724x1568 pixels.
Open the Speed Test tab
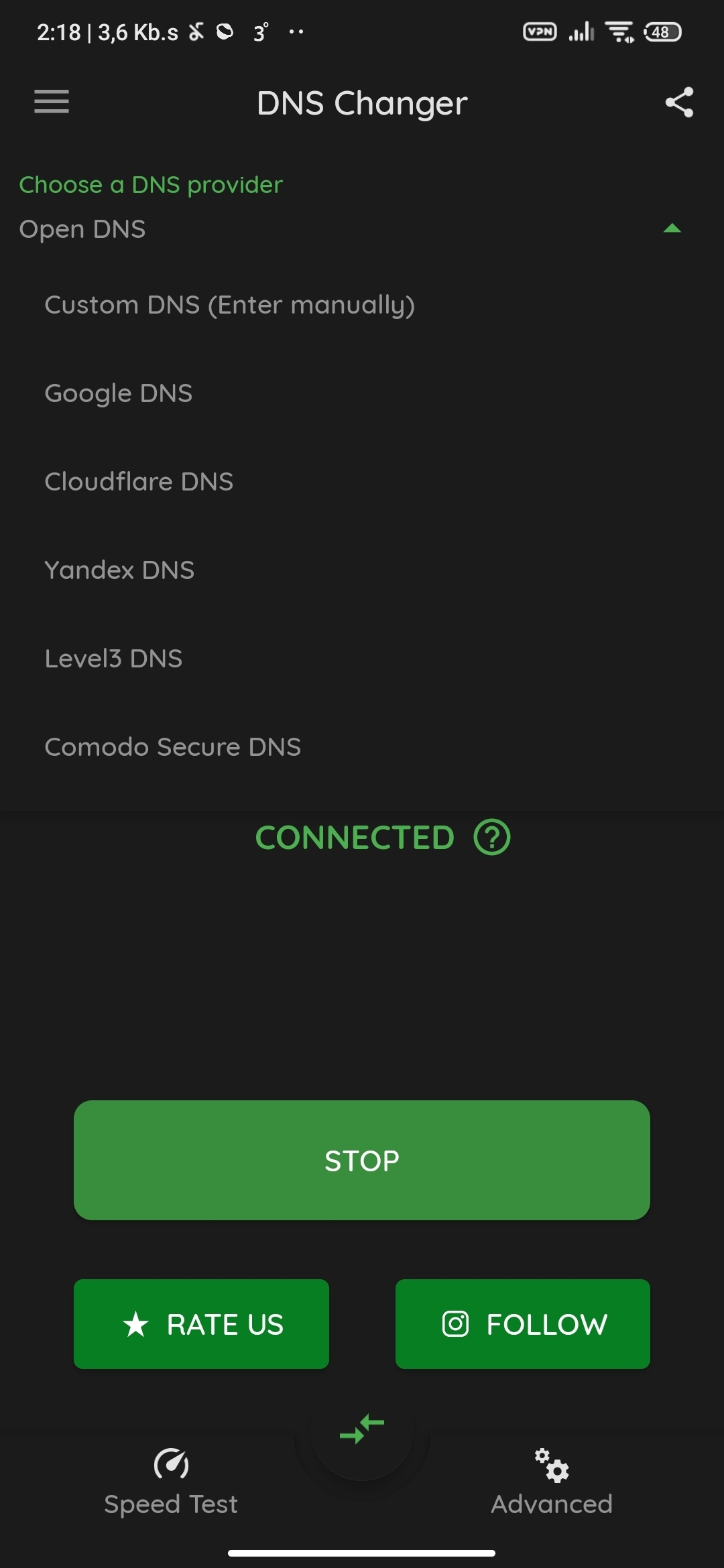click(x=171, y=1482)
